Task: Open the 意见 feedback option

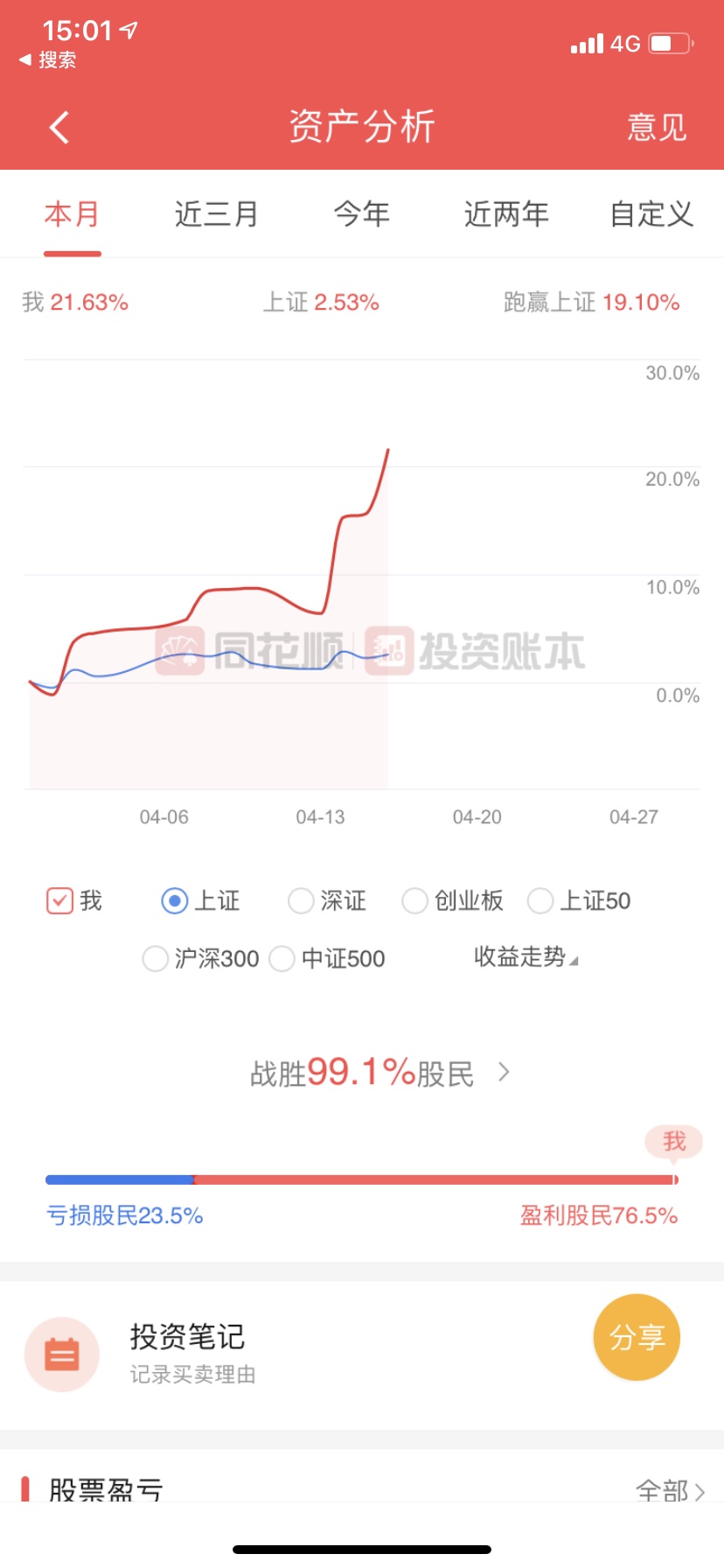Action: (x=657, y=128)
